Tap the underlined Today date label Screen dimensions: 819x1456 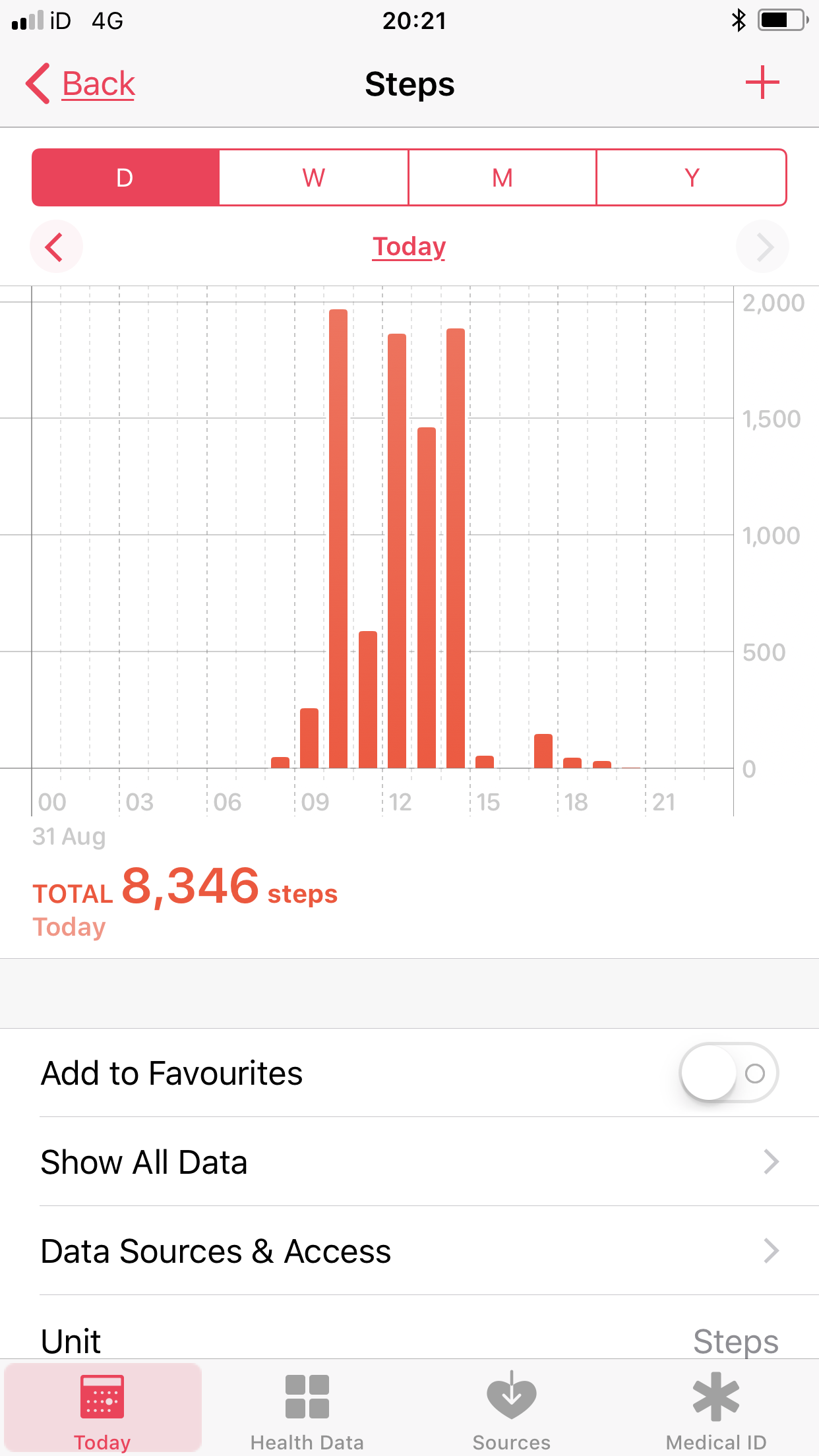(x=409, y=247)
